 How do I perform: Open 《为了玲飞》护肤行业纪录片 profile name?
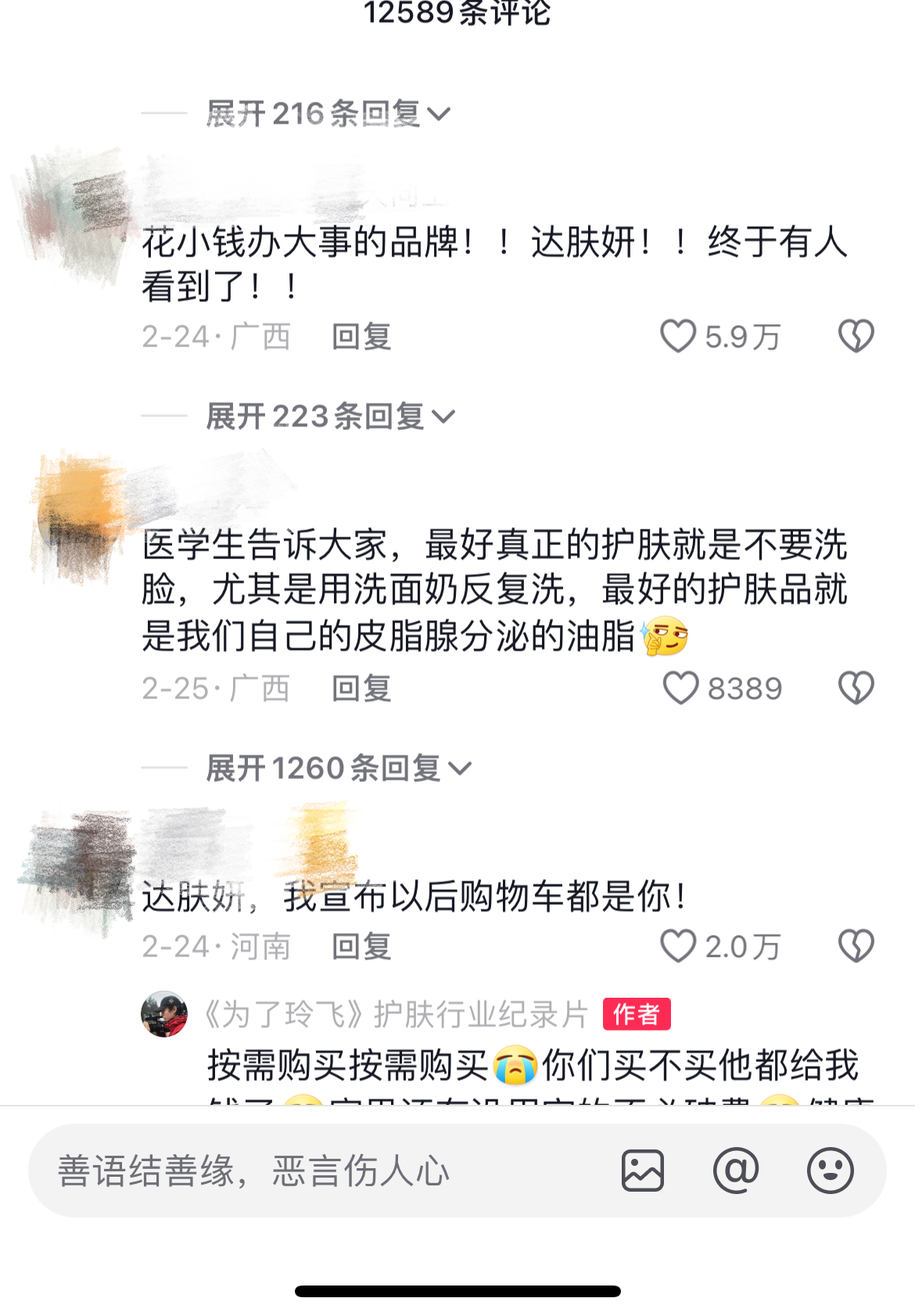(396, 1014)
